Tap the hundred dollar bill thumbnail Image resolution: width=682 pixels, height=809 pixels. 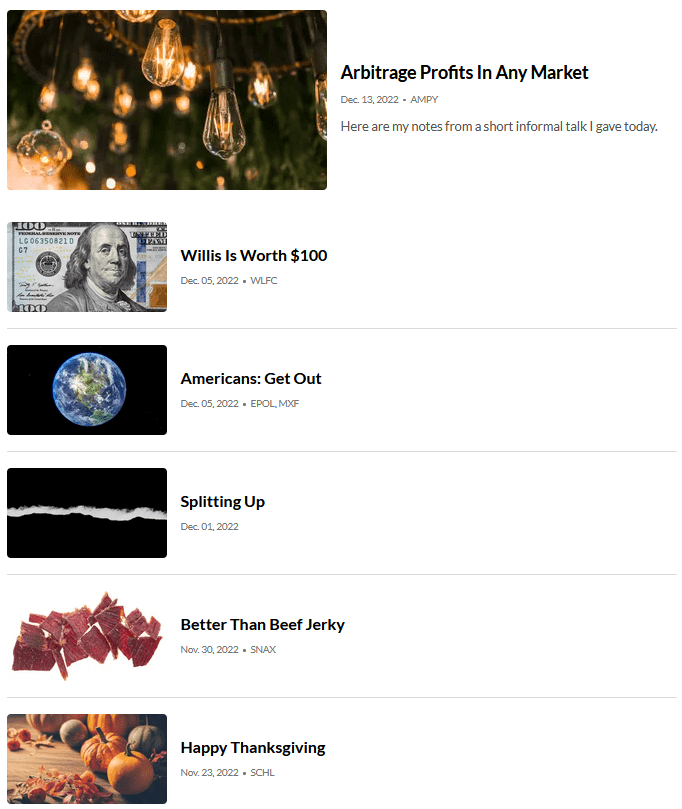pos(87,267)
